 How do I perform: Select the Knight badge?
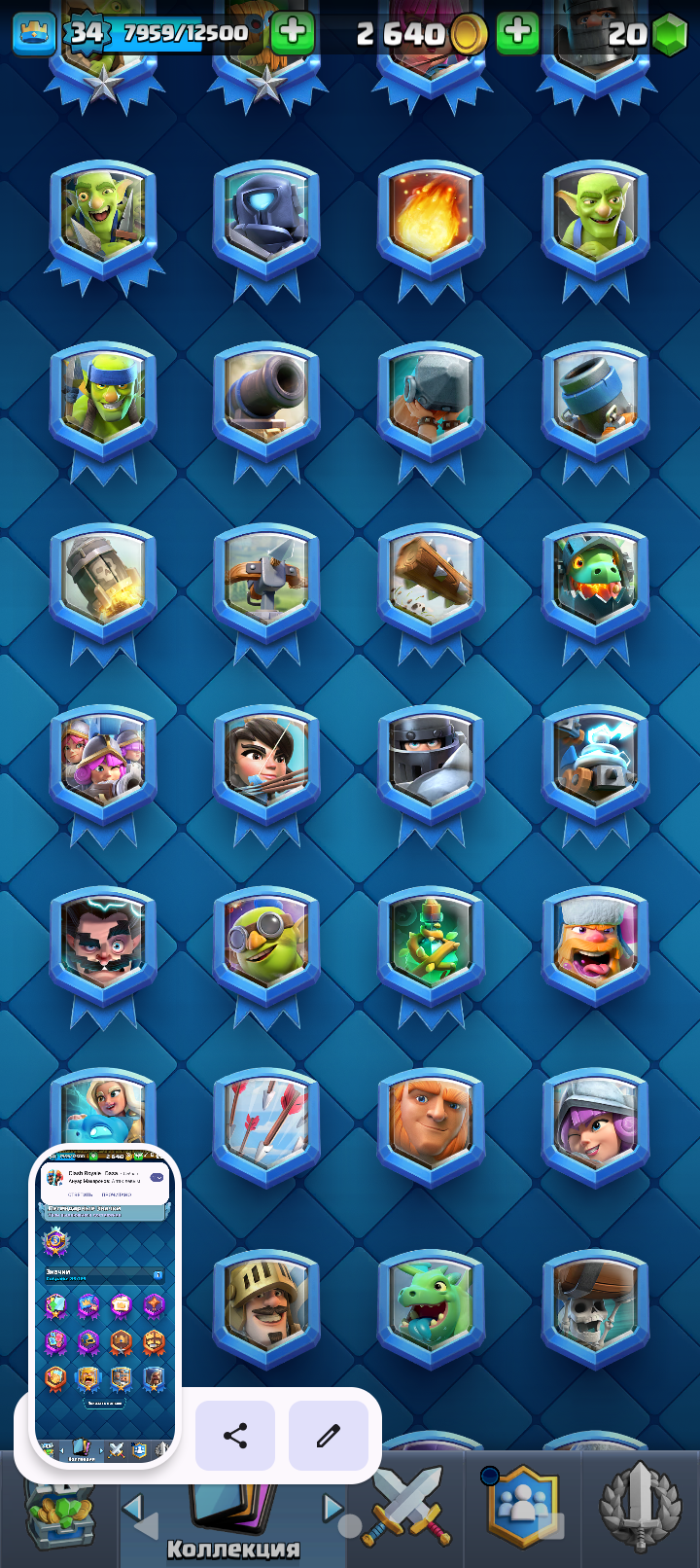(x=266, y=1309)
